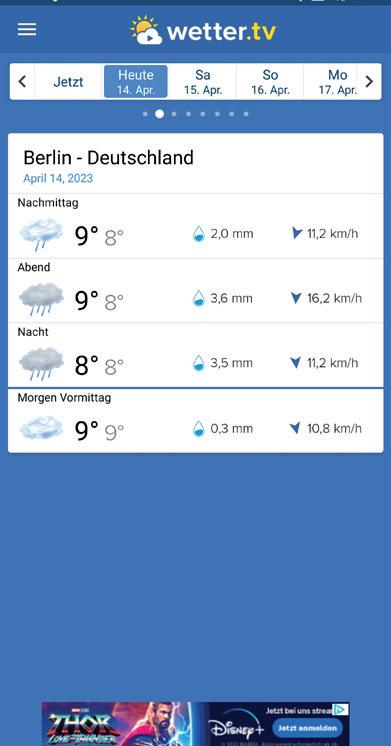Switch to the Jetzt tab
Screen dimensions: 391x746
[x=68, y=82]
